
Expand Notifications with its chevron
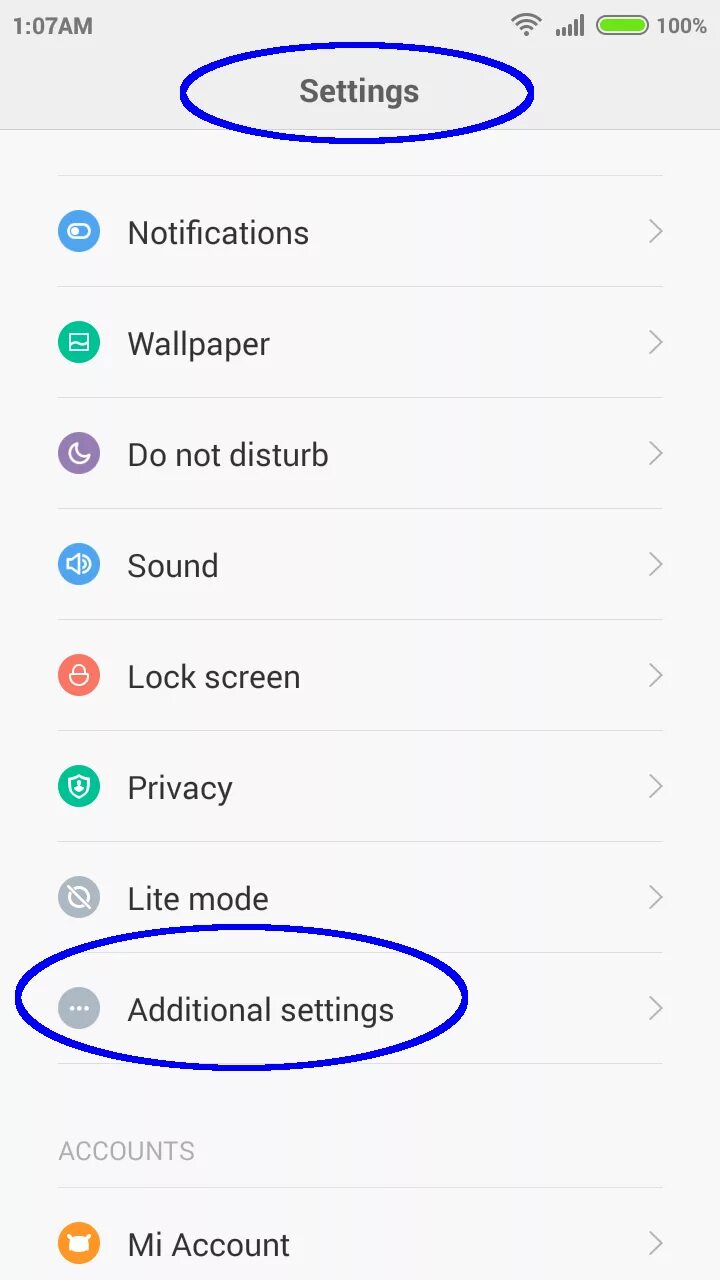(655, 231)
